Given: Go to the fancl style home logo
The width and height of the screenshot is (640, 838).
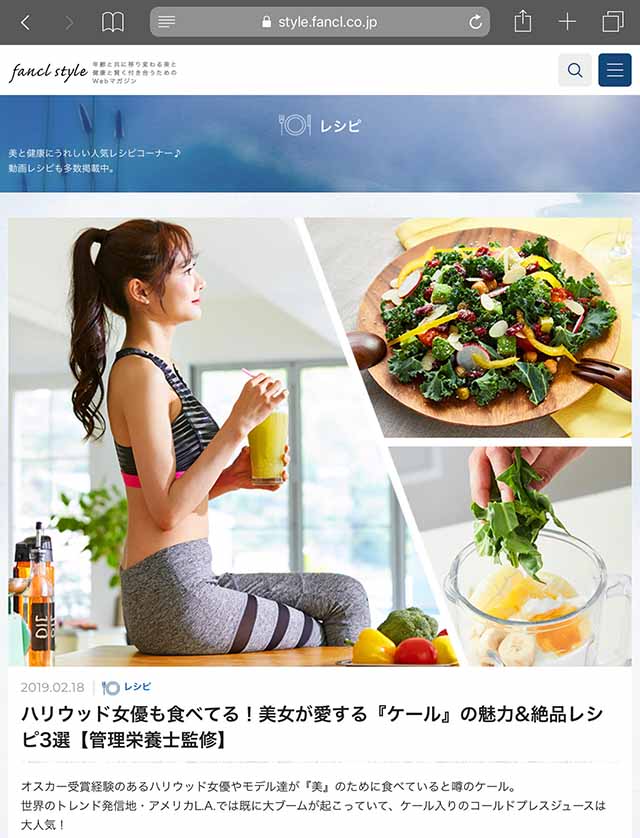Looking at the screenshot, I should click(48, 71).
